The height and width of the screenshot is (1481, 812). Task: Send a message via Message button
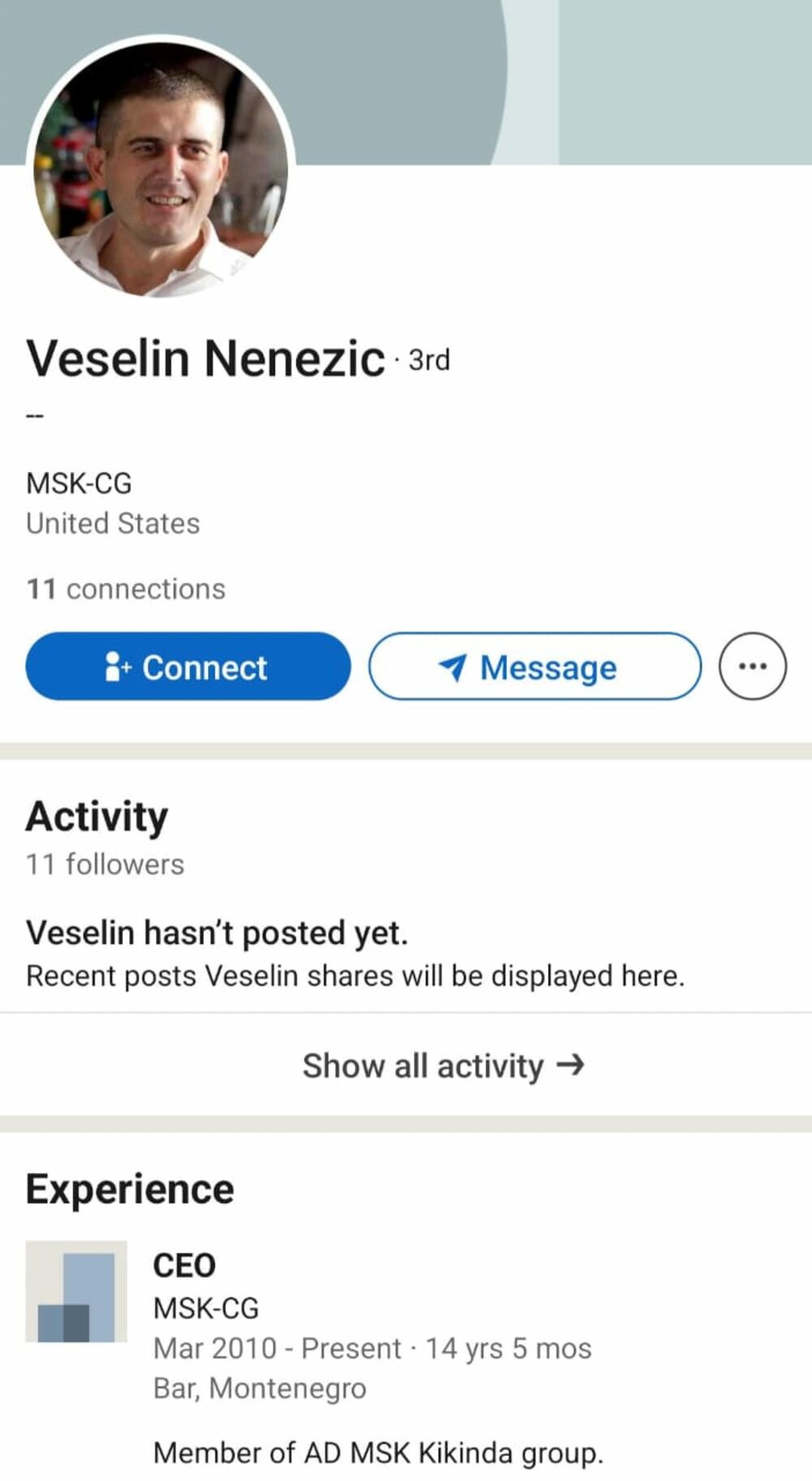tap(534, 666)
